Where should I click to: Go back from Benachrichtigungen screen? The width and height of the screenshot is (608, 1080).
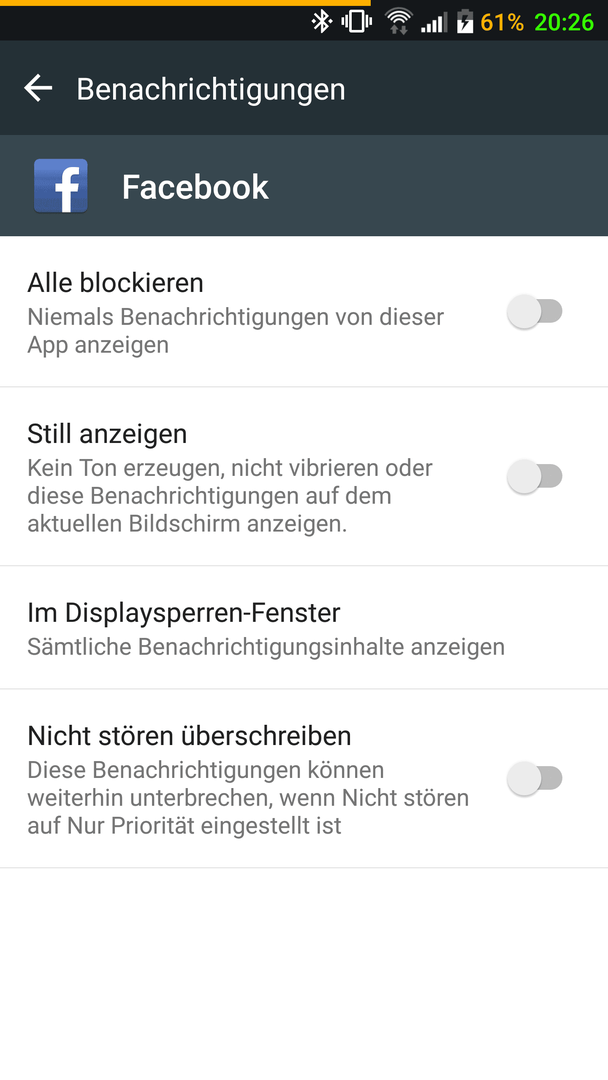(38, 88)
